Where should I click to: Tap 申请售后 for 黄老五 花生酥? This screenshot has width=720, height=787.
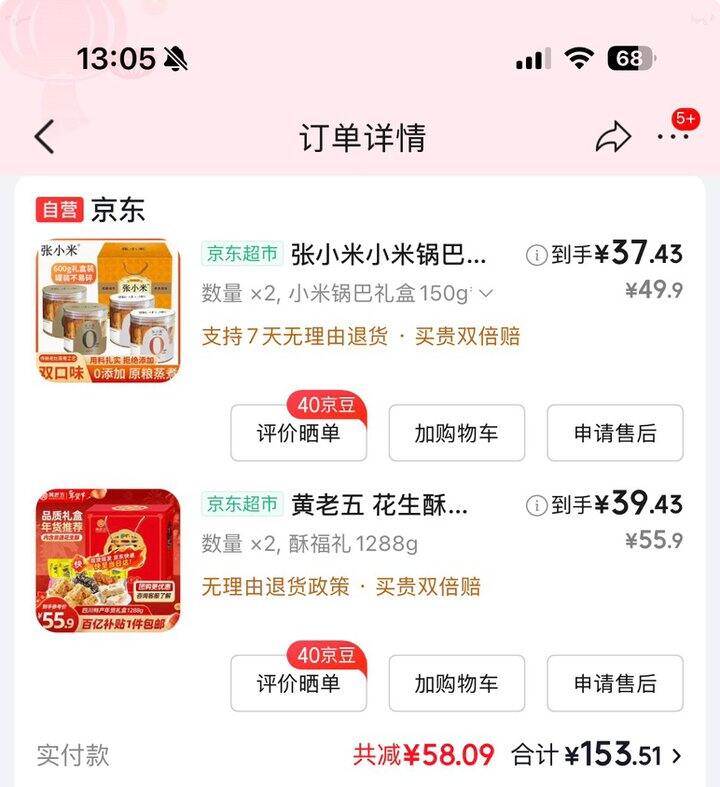click(615, 684)
